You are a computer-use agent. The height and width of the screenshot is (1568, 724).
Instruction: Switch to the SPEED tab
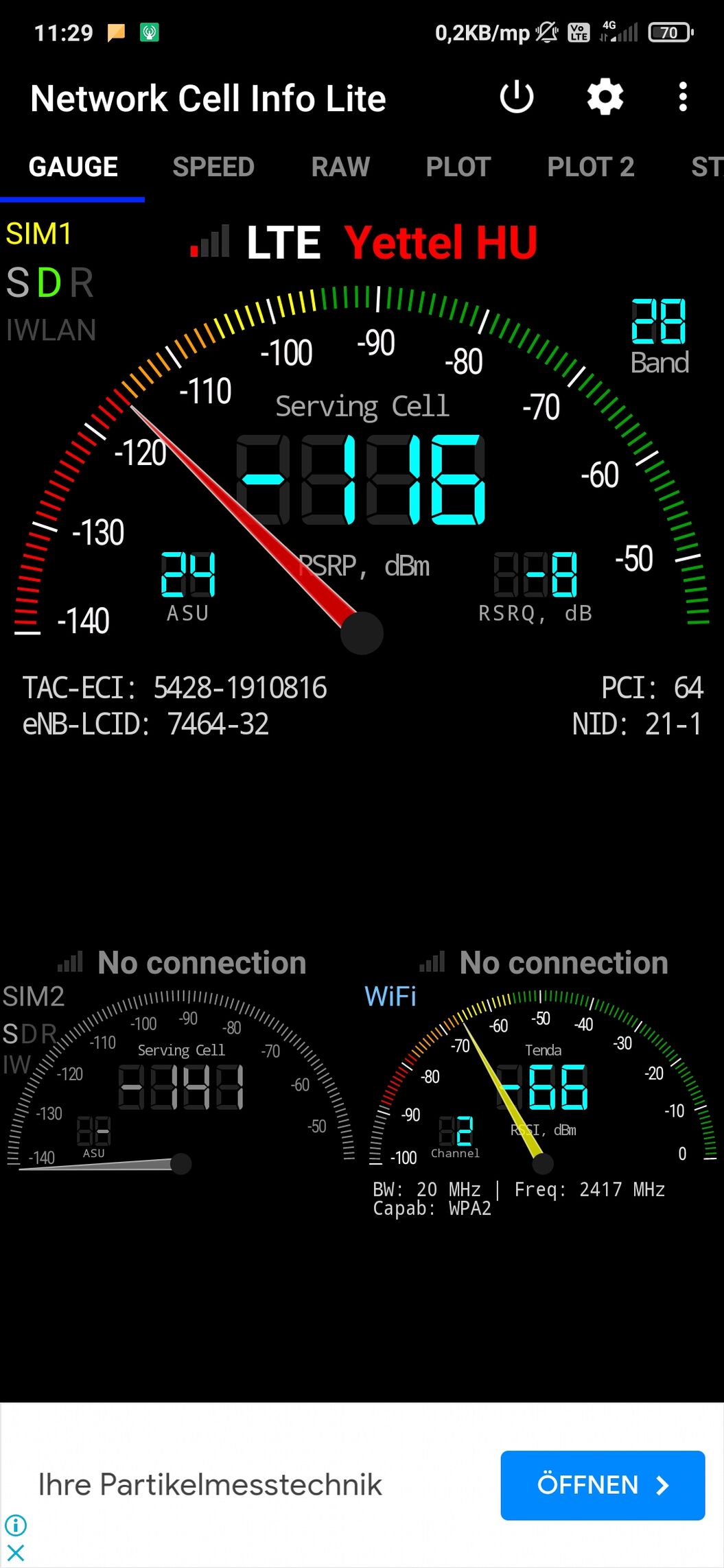[x=213, y=167]
